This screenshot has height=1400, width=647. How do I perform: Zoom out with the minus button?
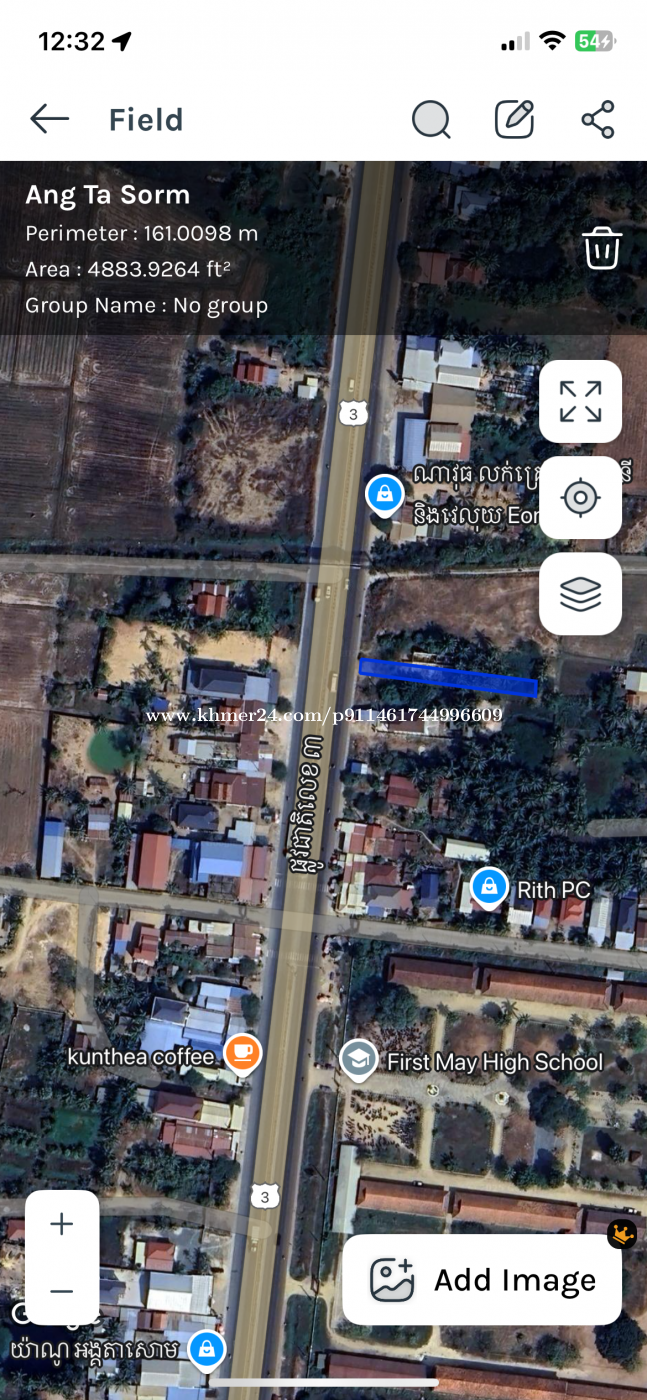coord(62,1291)
